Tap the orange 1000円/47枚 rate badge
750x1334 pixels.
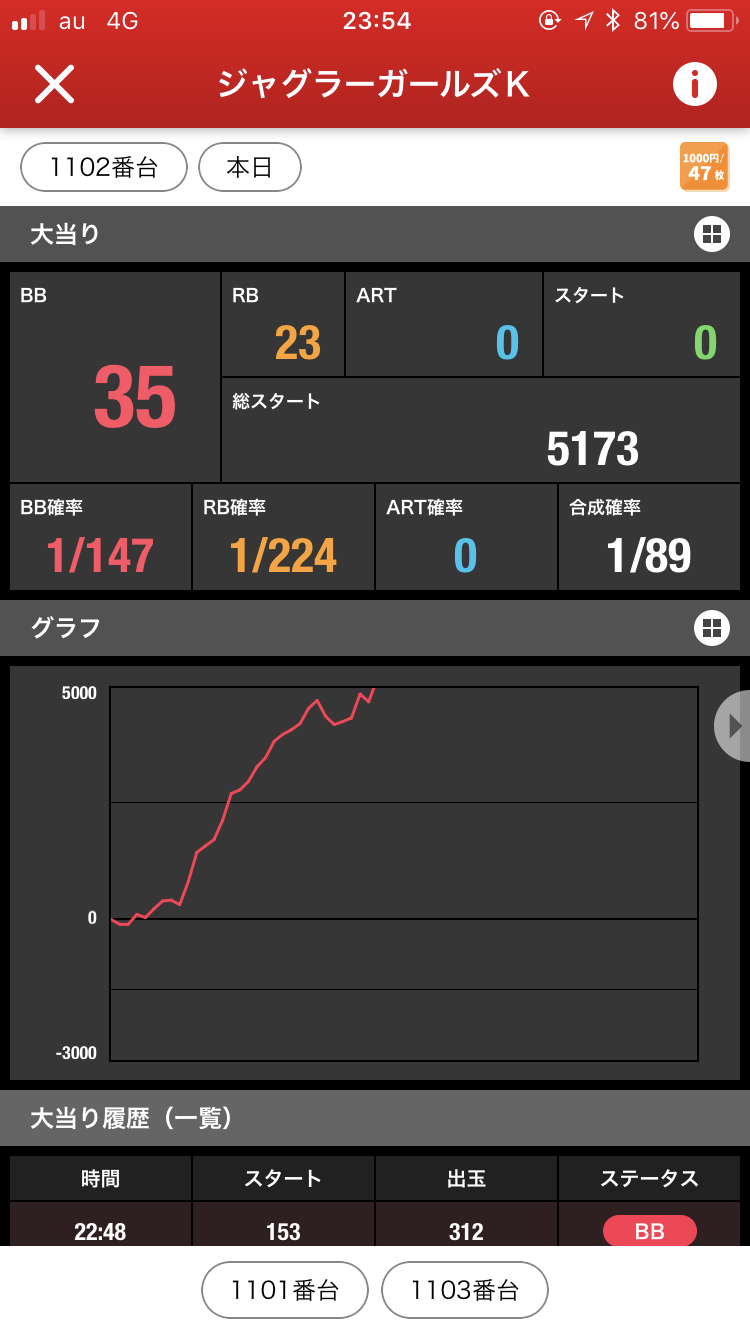coord(704,166)
